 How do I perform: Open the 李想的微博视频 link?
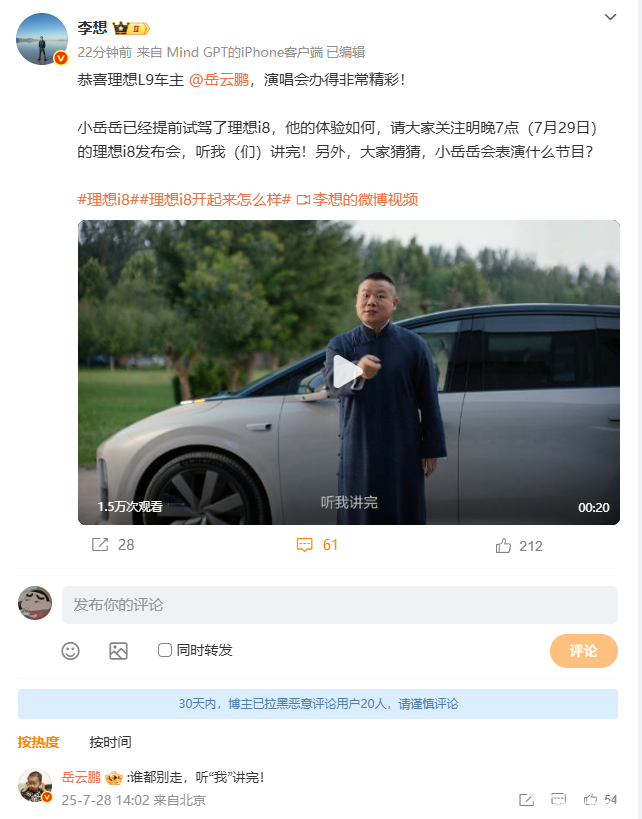pos(357,199)
